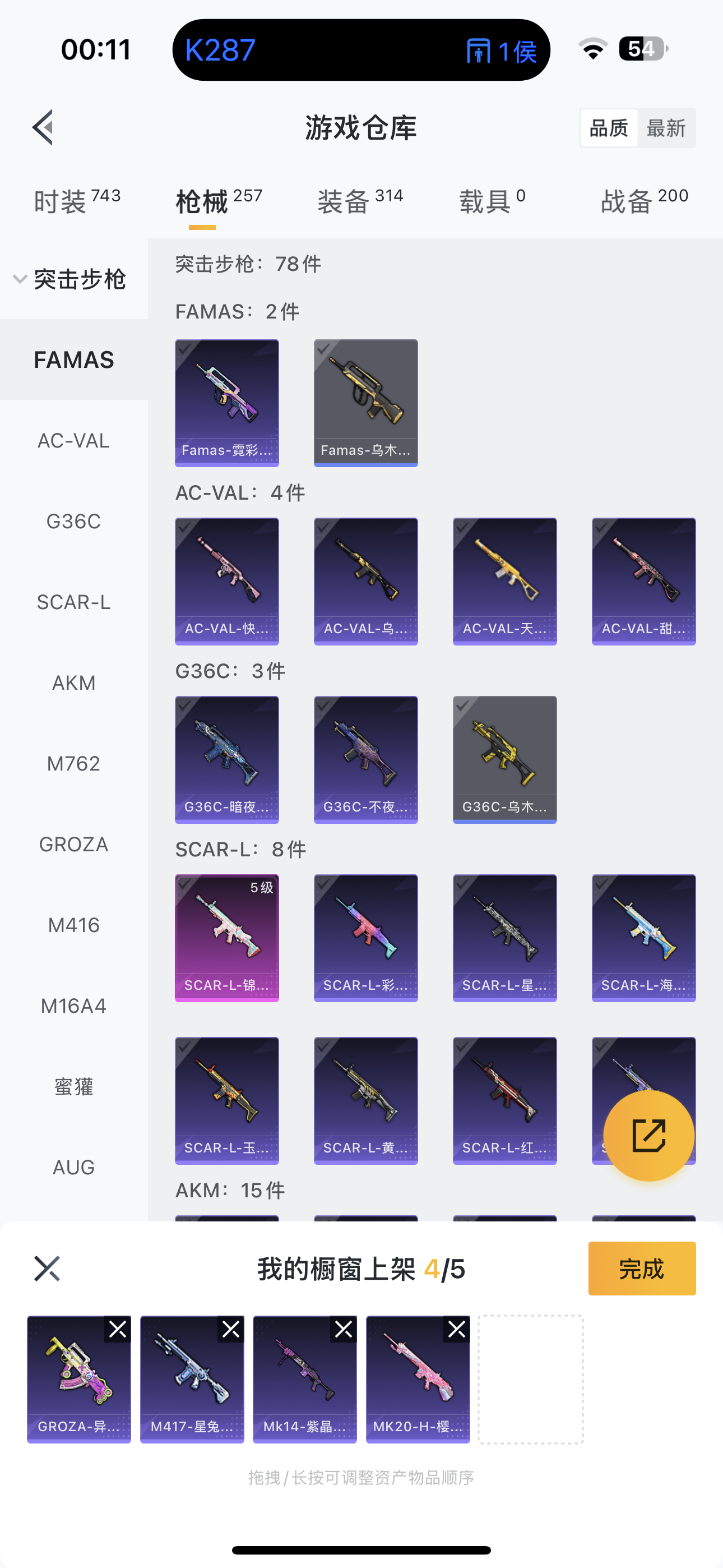Viewport: 723px width, 1568px height.
Task: Confirm showcase with 完成 button
Action: tap(641, 1269)
